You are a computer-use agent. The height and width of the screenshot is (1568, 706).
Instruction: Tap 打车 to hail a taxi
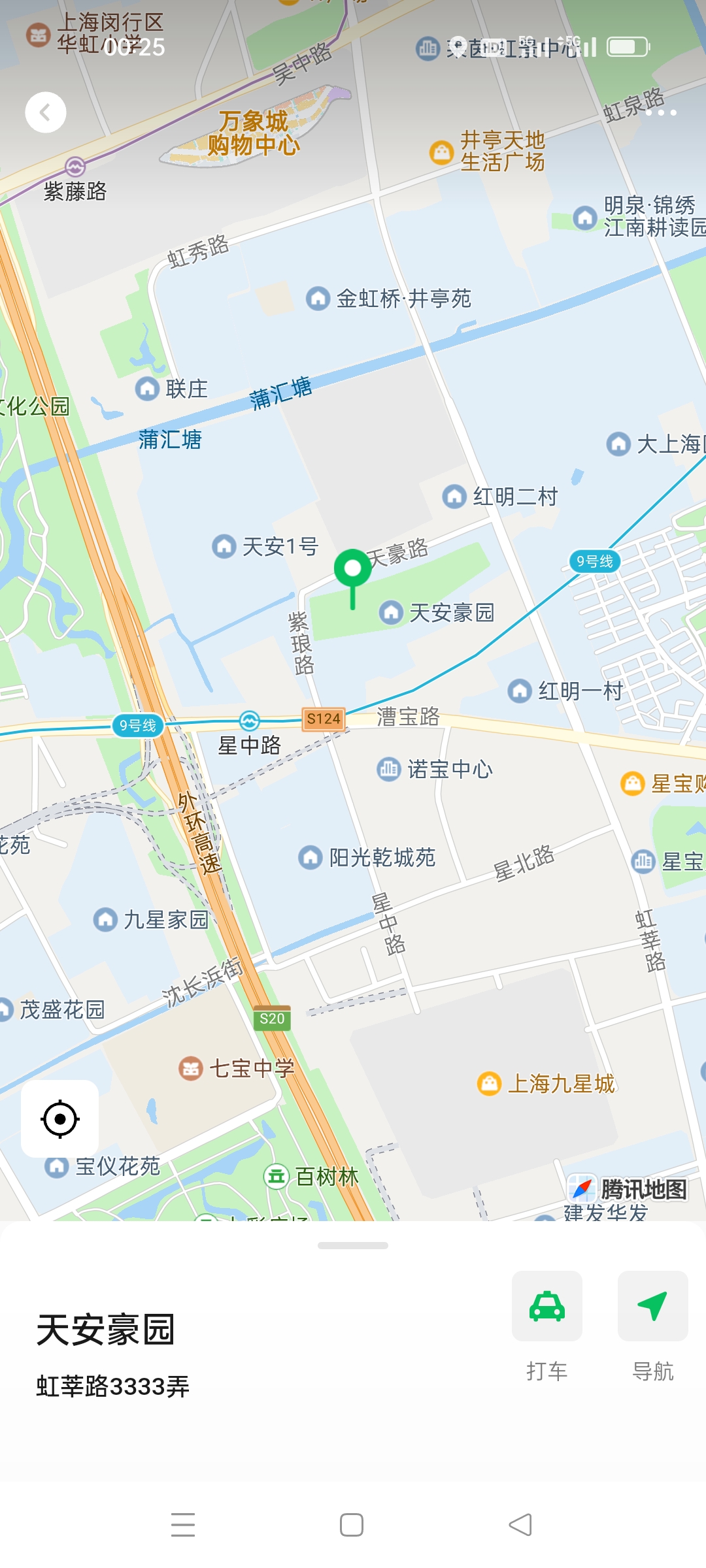546,1307
